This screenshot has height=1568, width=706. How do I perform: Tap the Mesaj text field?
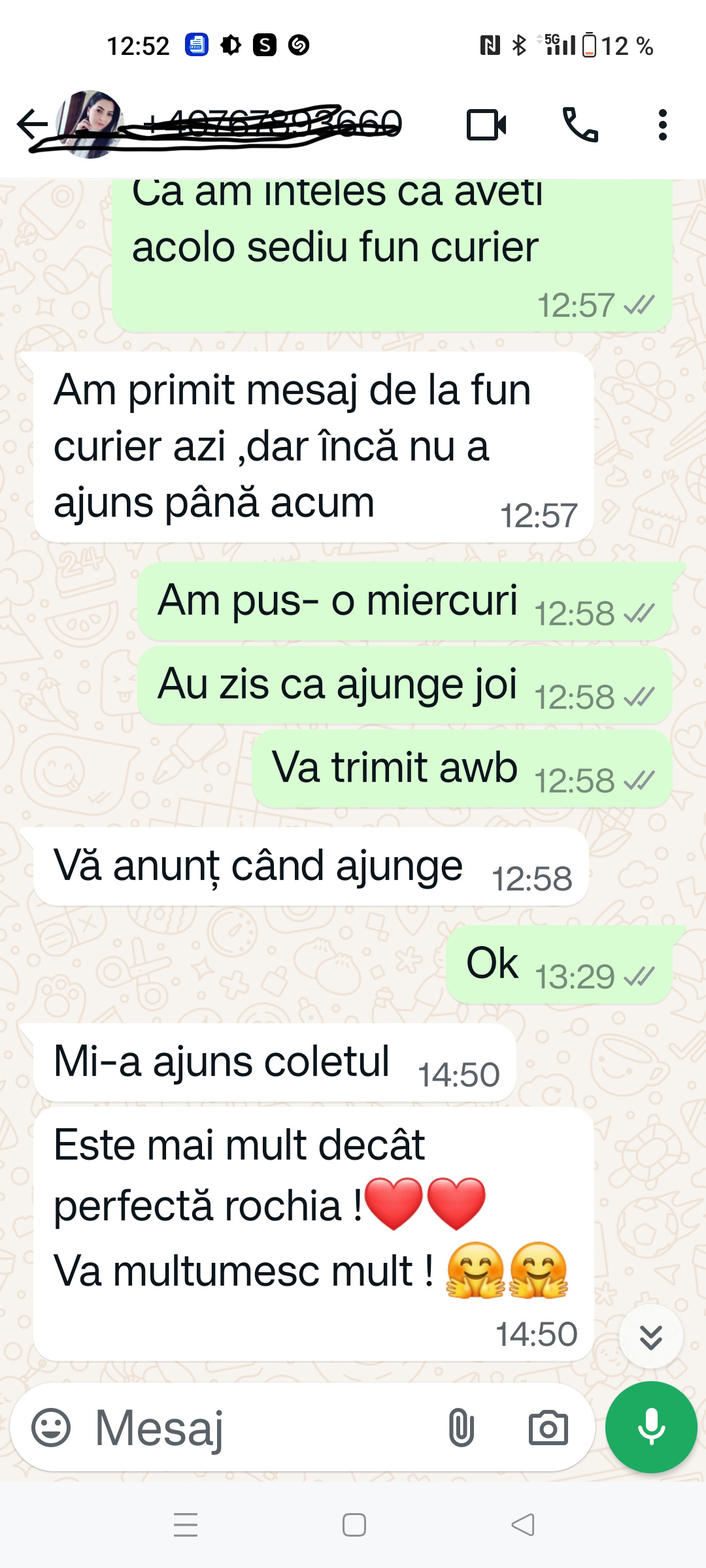(x=261, y=1428)
